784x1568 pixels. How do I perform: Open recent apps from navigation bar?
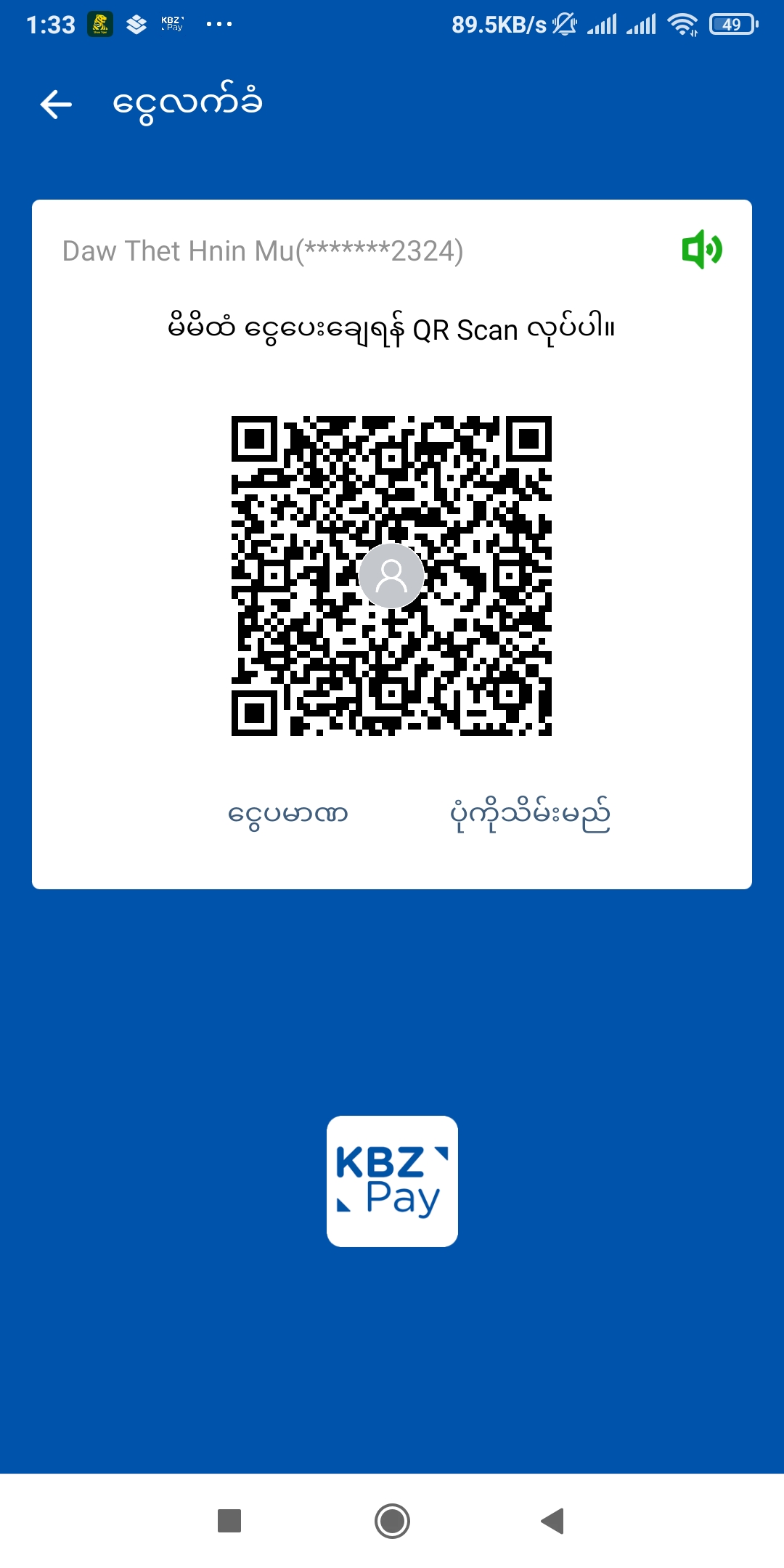pos(229,1520)
